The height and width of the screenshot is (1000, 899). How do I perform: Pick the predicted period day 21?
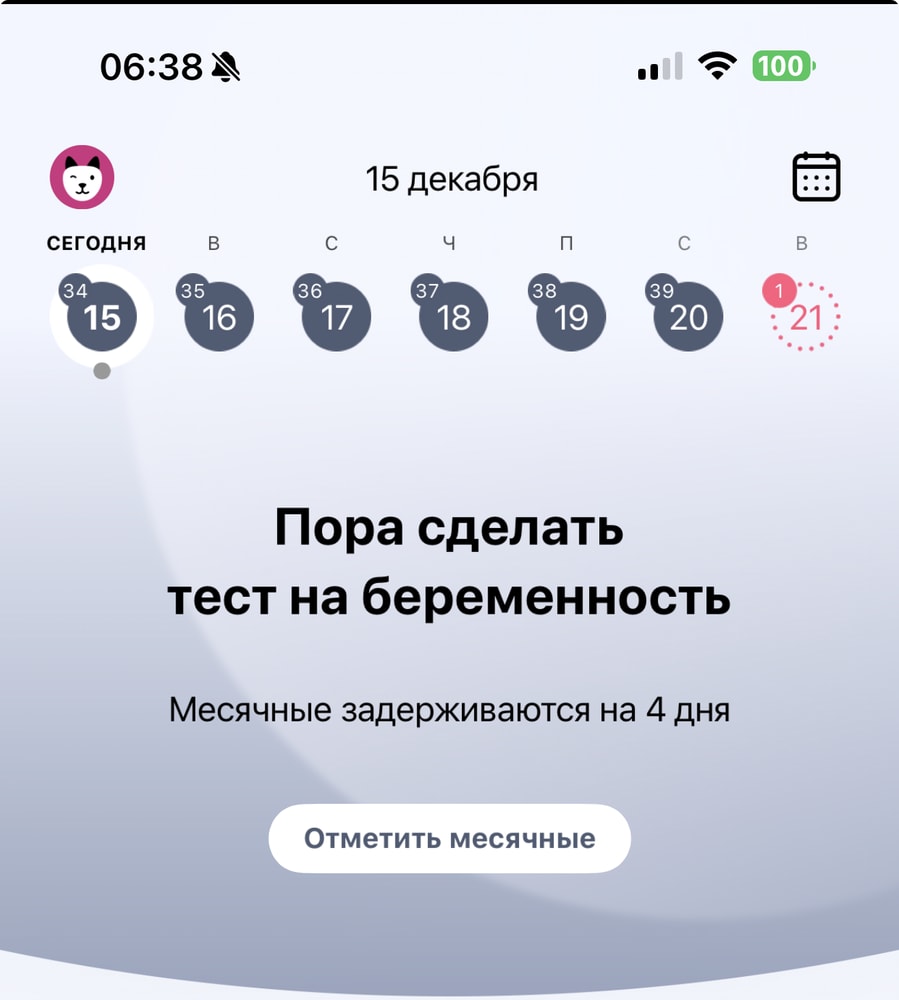(x=805, y=317)
